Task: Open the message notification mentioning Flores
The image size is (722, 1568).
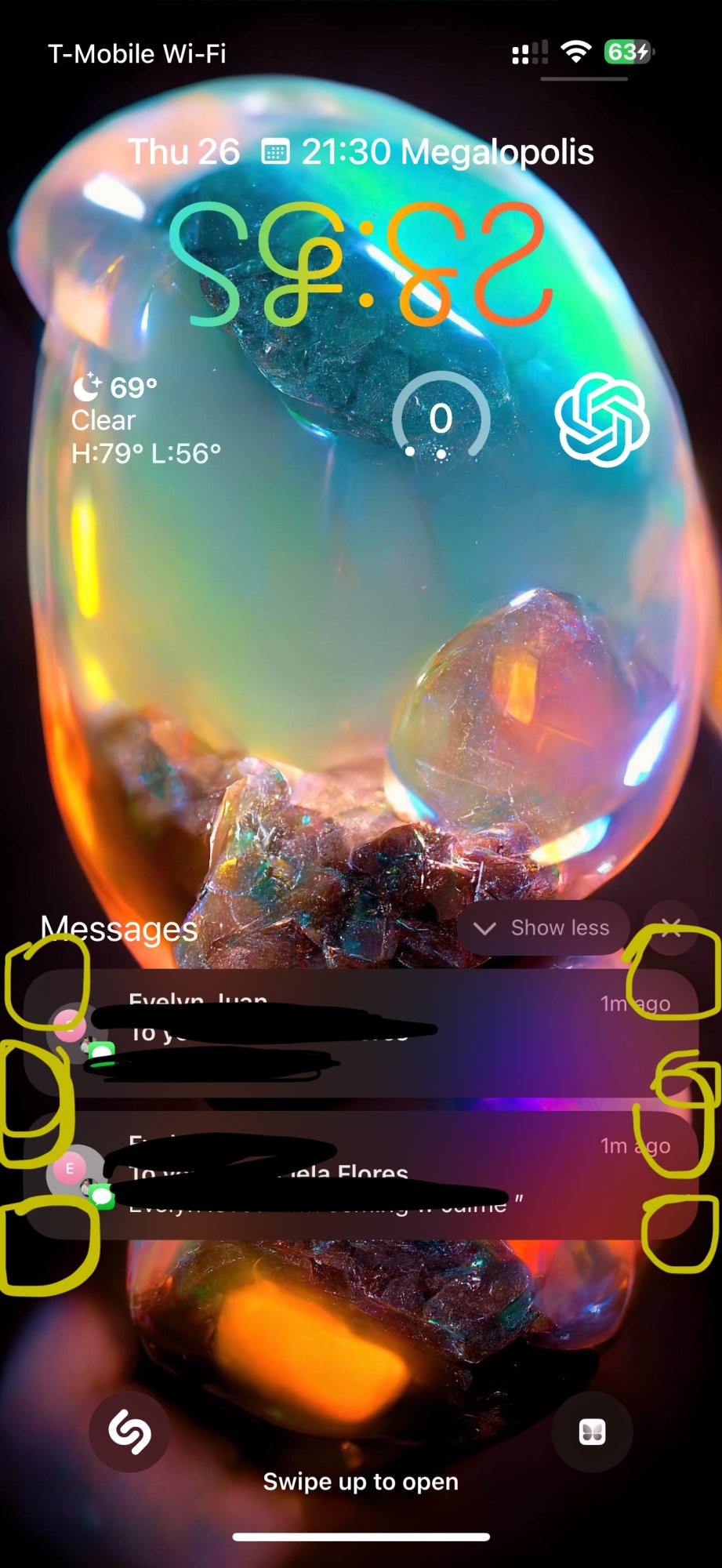Action: click(x=361, y=1176)
